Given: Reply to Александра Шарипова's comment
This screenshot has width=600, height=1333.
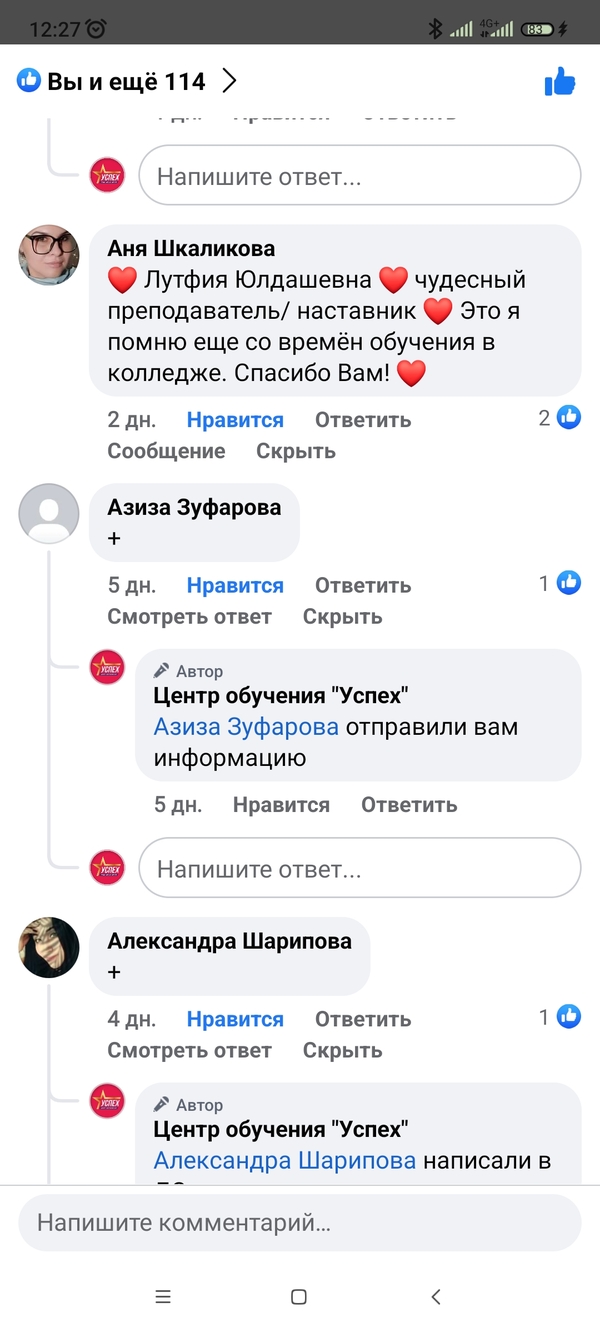Looking at the screenshot, I should (363, 1019).
